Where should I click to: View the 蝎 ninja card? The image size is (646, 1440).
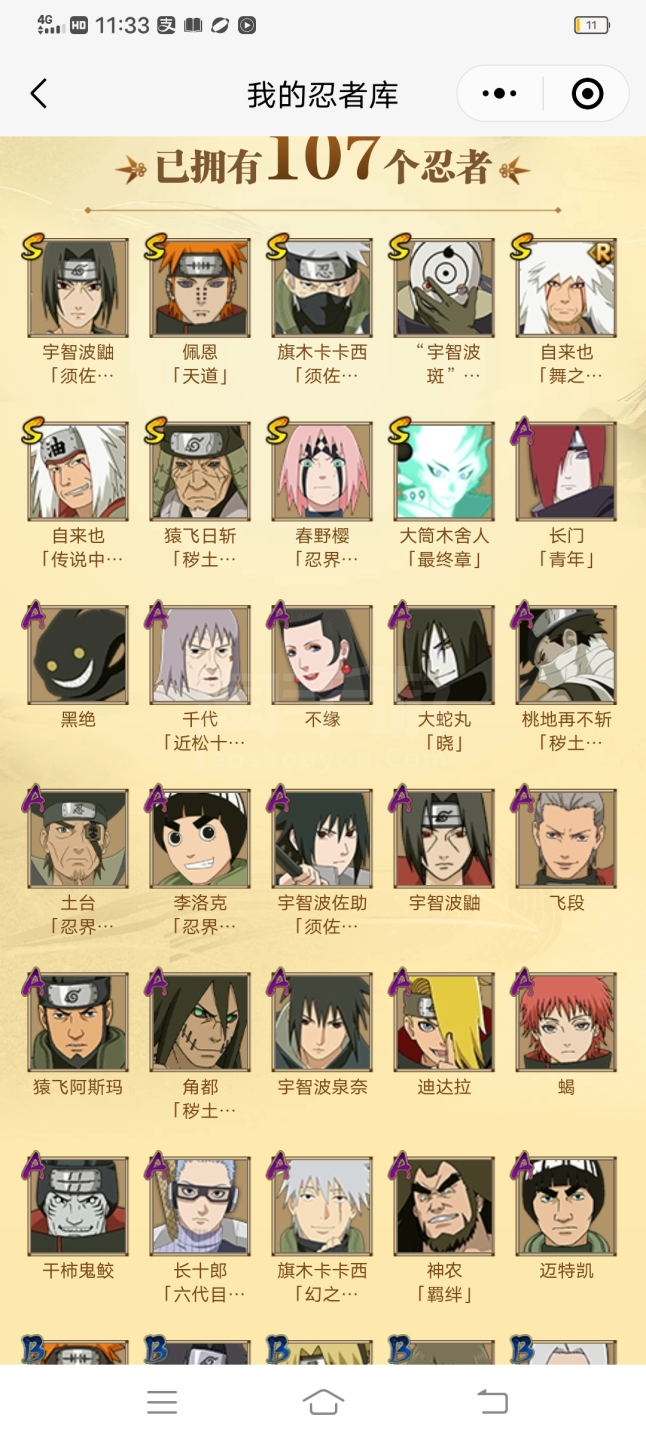tap(566, 1022)
